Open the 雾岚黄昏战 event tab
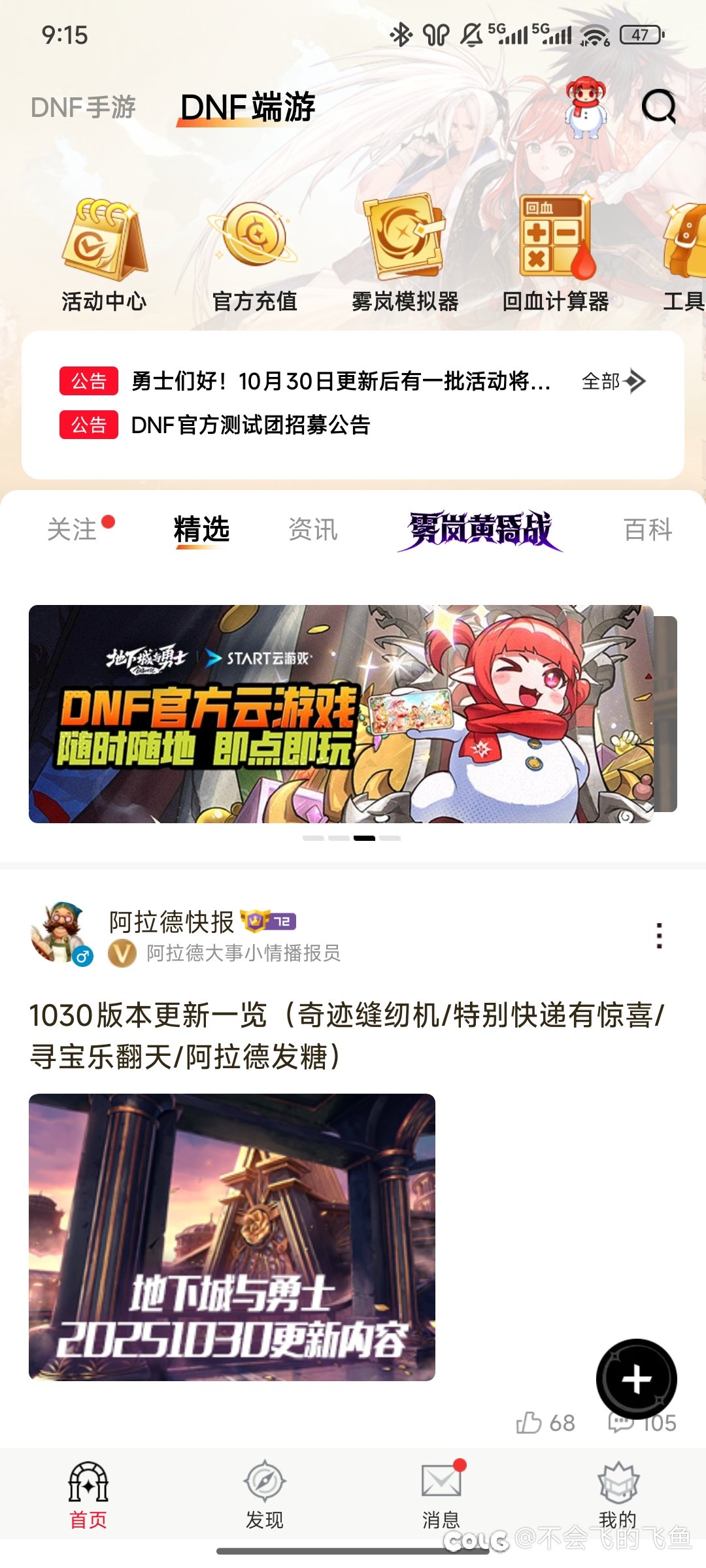The height and width of the screenshot is (1568, 706). 480,528
